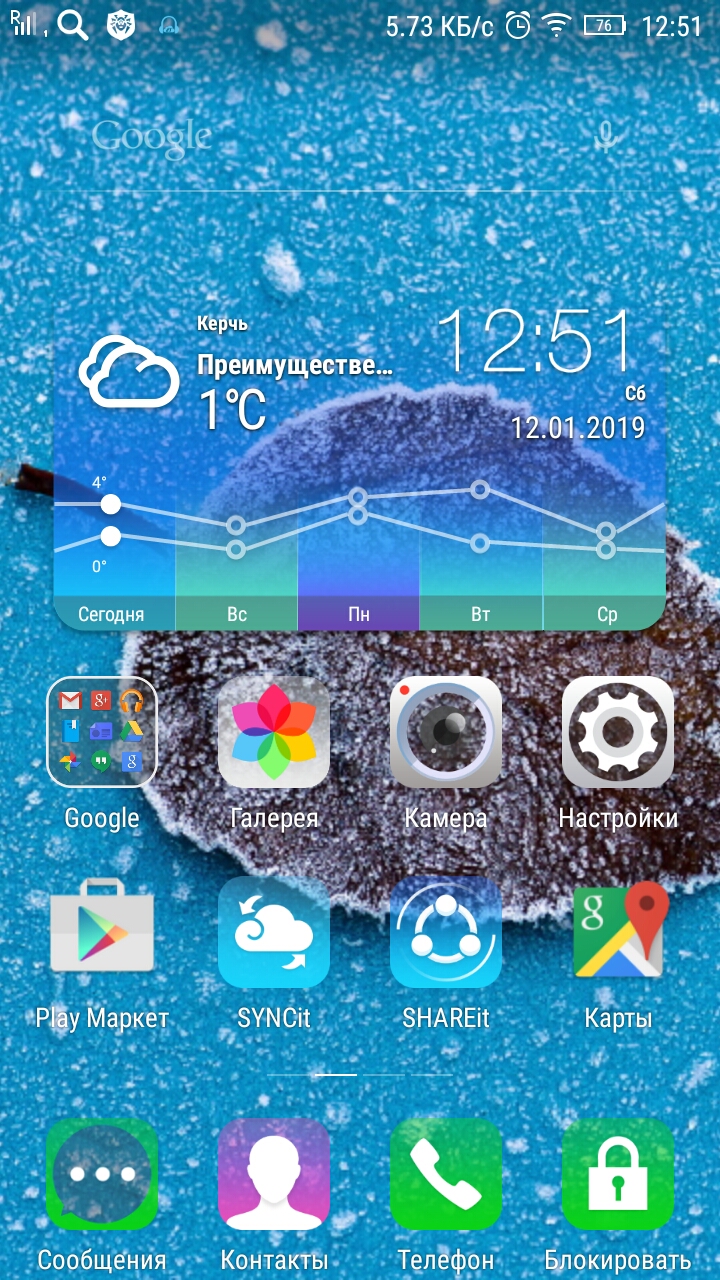Open the SYNCit app
This screenshot has height=1280, width=720.
pos(273,931)
